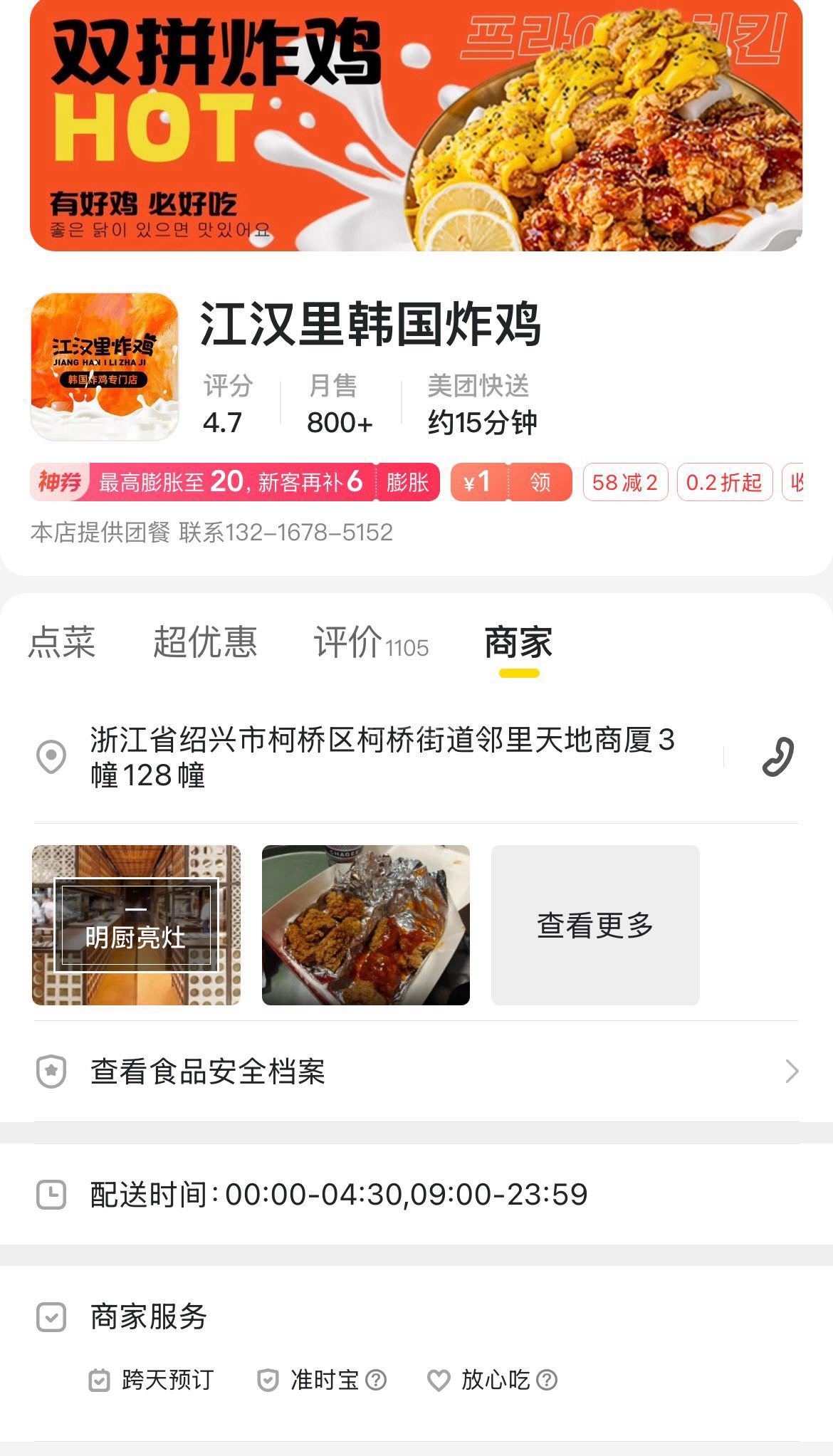Tap 查看更多 to see more photos
833x1456 pixels.
point(595,925)
